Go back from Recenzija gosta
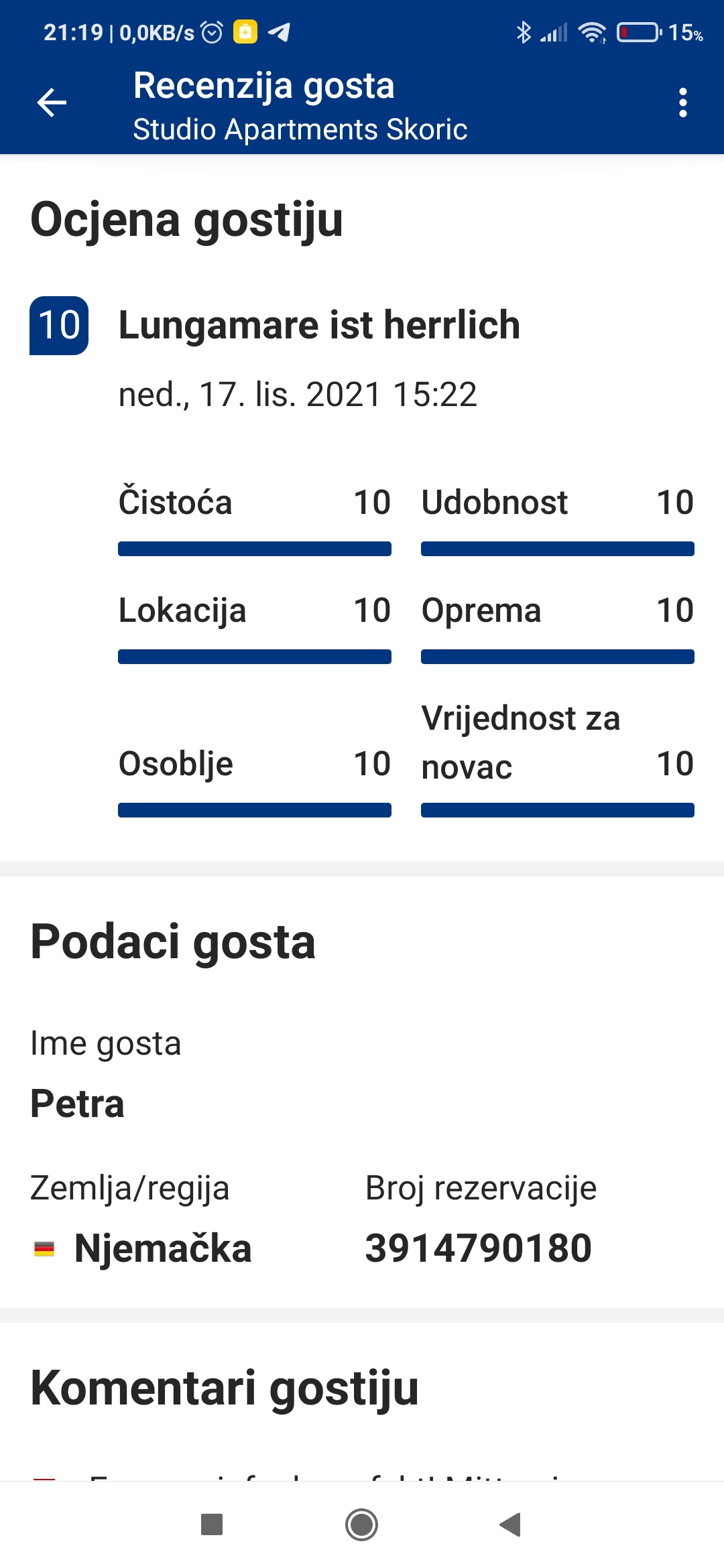The height and width of the screenshot is (1568, 724). pos(52,103)
